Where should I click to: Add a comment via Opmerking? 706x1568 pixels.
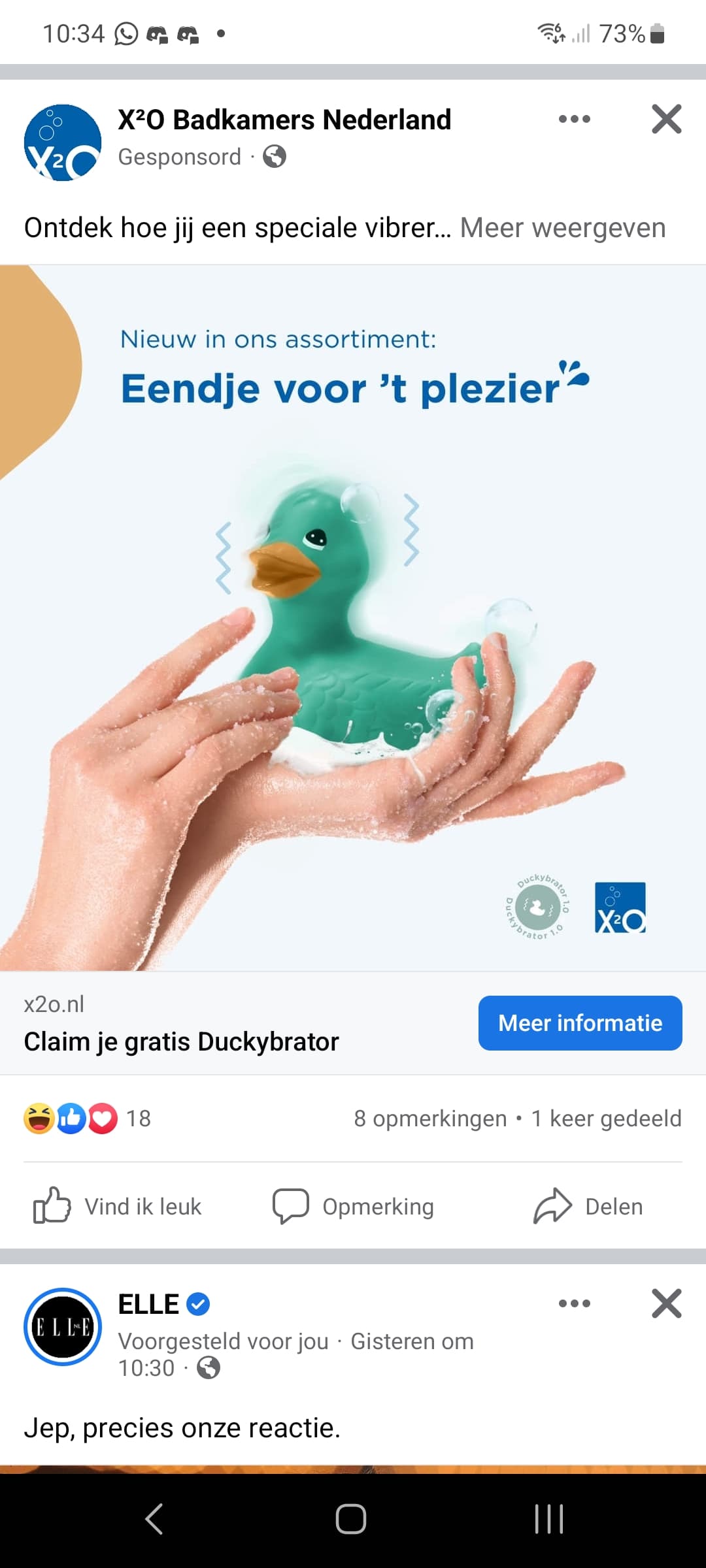click(353, 1206)
